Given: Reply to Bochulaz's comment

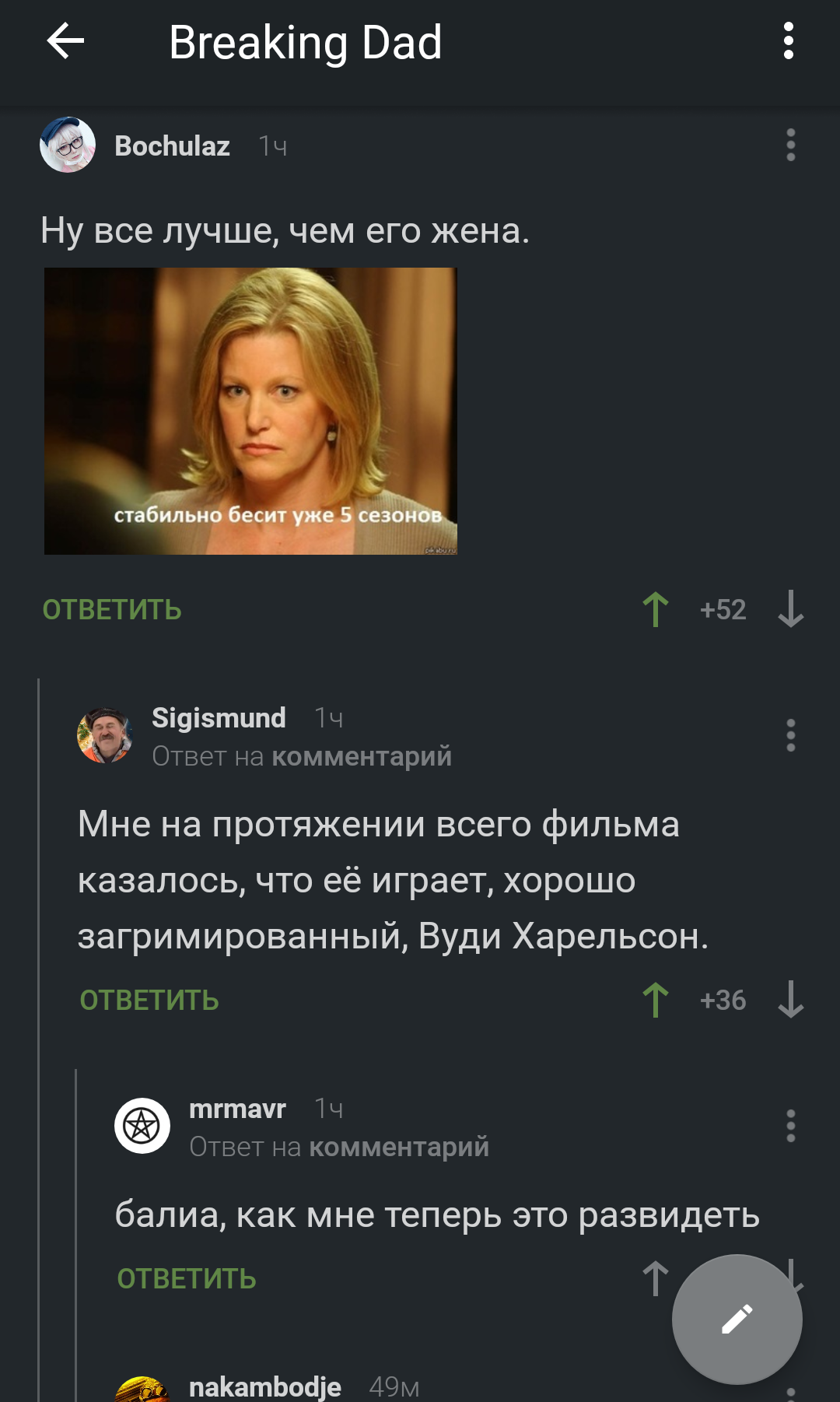Looking at the screenshot, I should 112,610.
